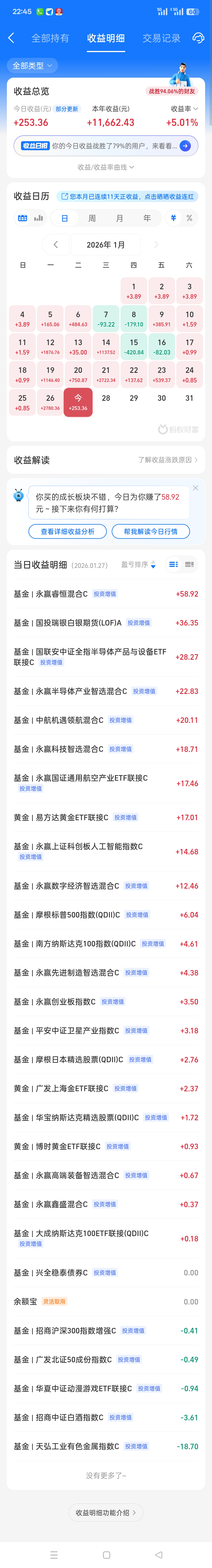Select the 月 view in calendar
This screenshot has height=1568, width=212.
(119, 218)
